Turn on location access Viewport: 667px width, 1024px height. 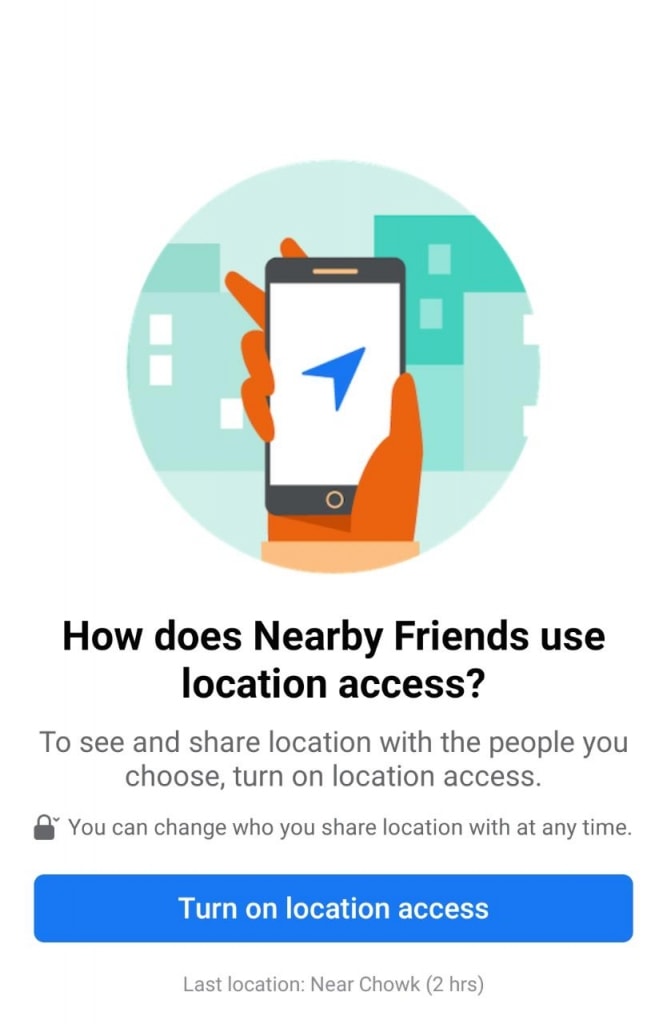[333, 908]
